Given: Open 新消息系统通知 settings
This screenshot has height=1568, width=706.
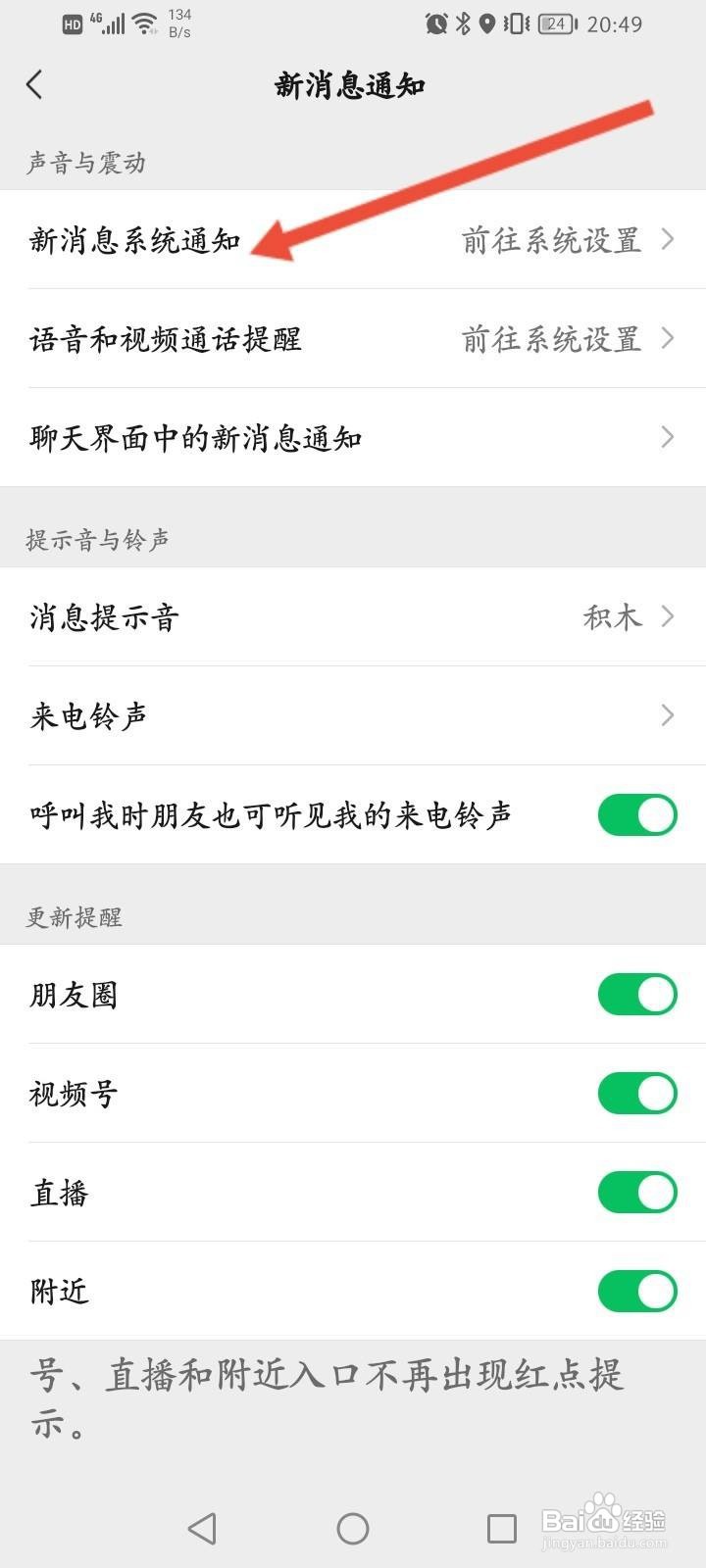Looking at the screenshot, I should pos(353,240).
